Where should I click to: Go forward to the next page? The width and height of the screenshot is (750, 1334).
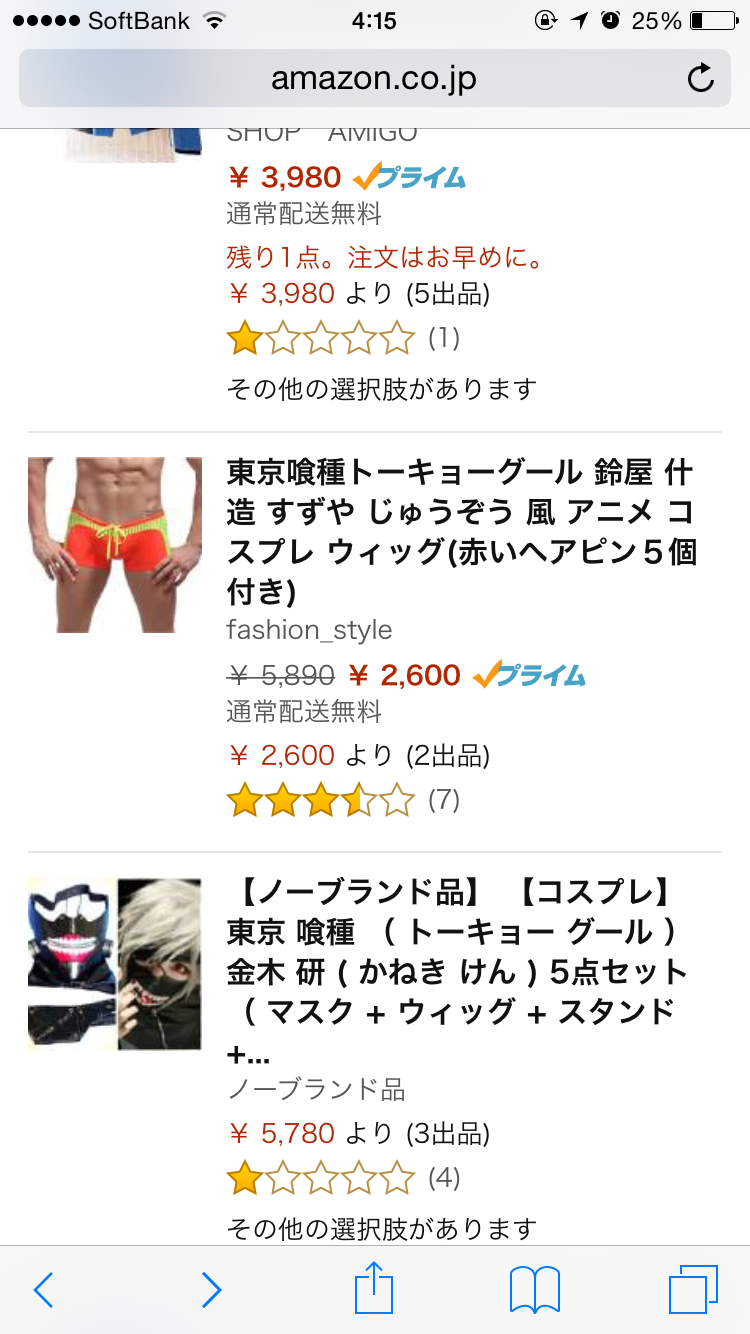(211, 1290)
